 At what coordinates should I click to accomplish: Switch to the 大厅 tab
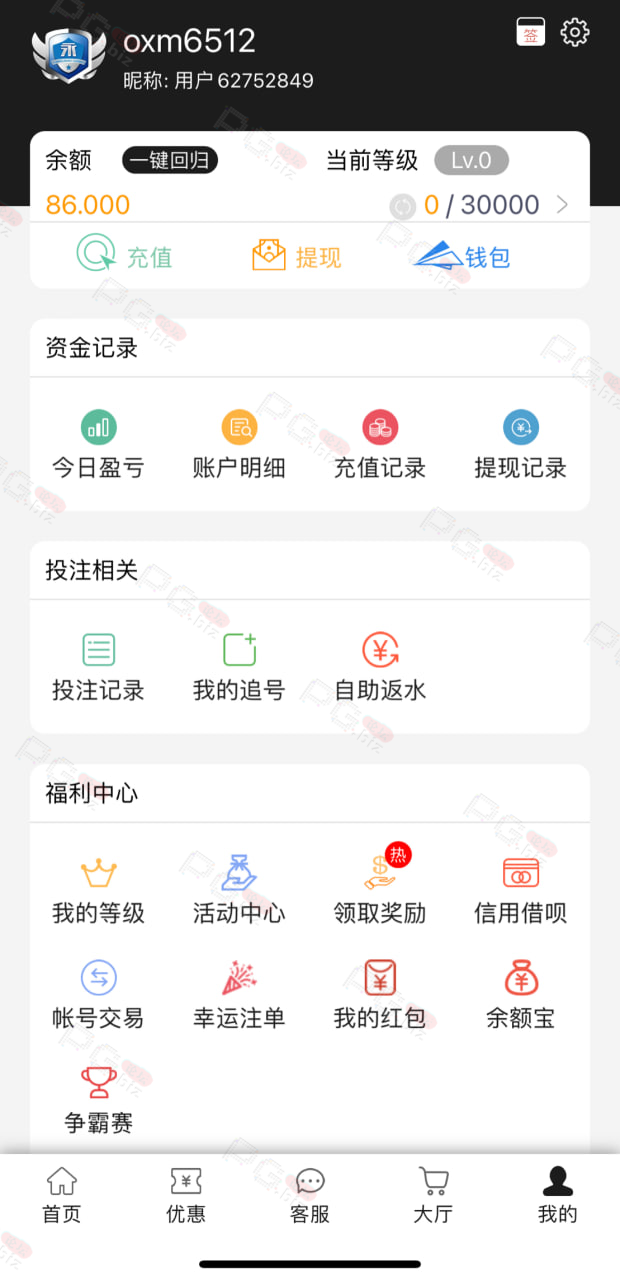(433, 1195)
